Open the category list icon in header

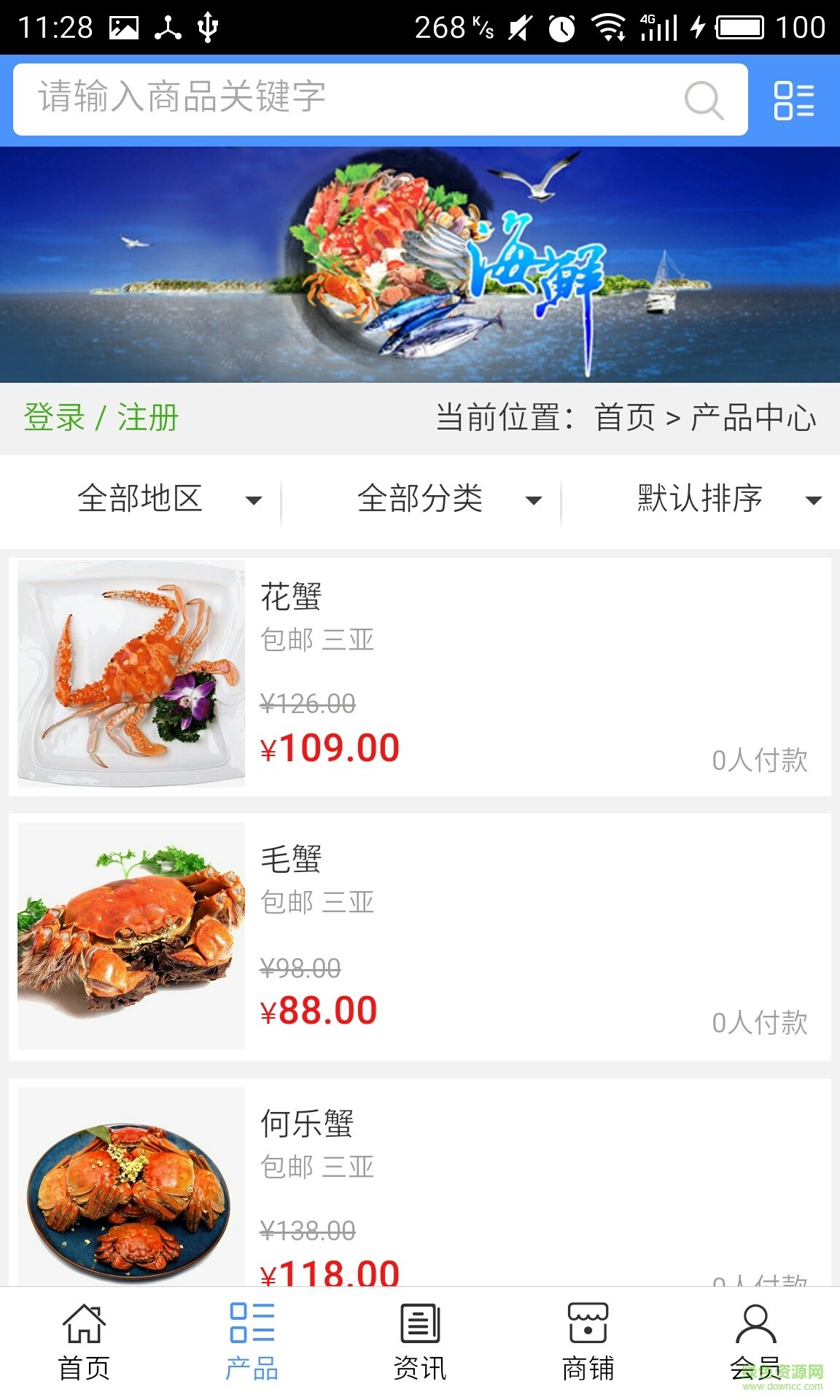point(794,101)
